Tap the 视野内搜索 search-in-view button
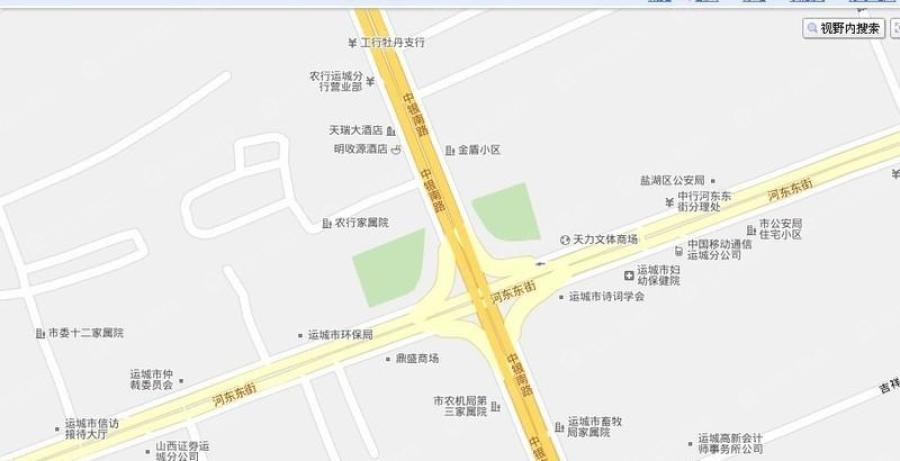 [x=844, y=28]
